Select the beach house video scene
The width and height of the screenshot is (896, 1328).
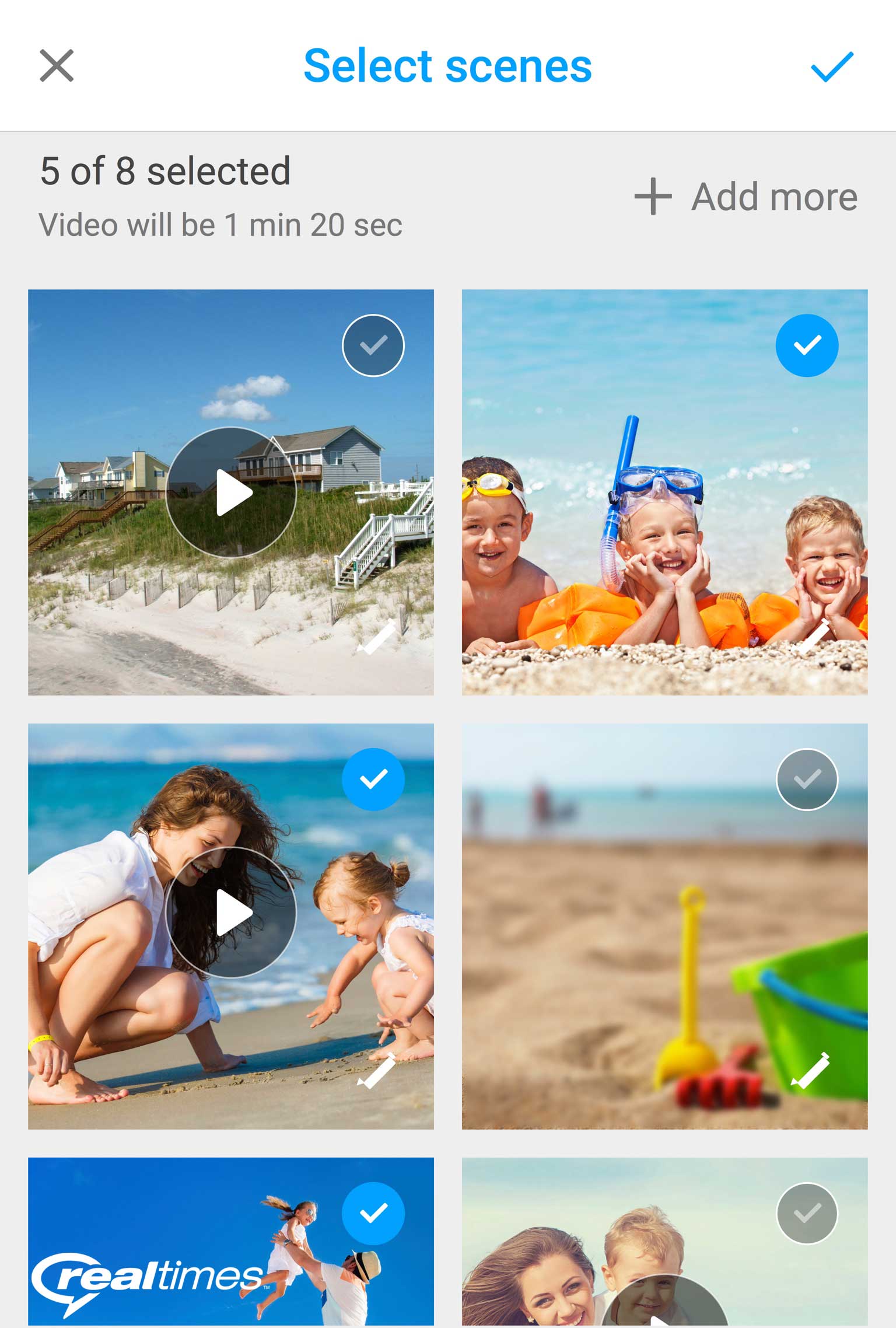[373, 345]
